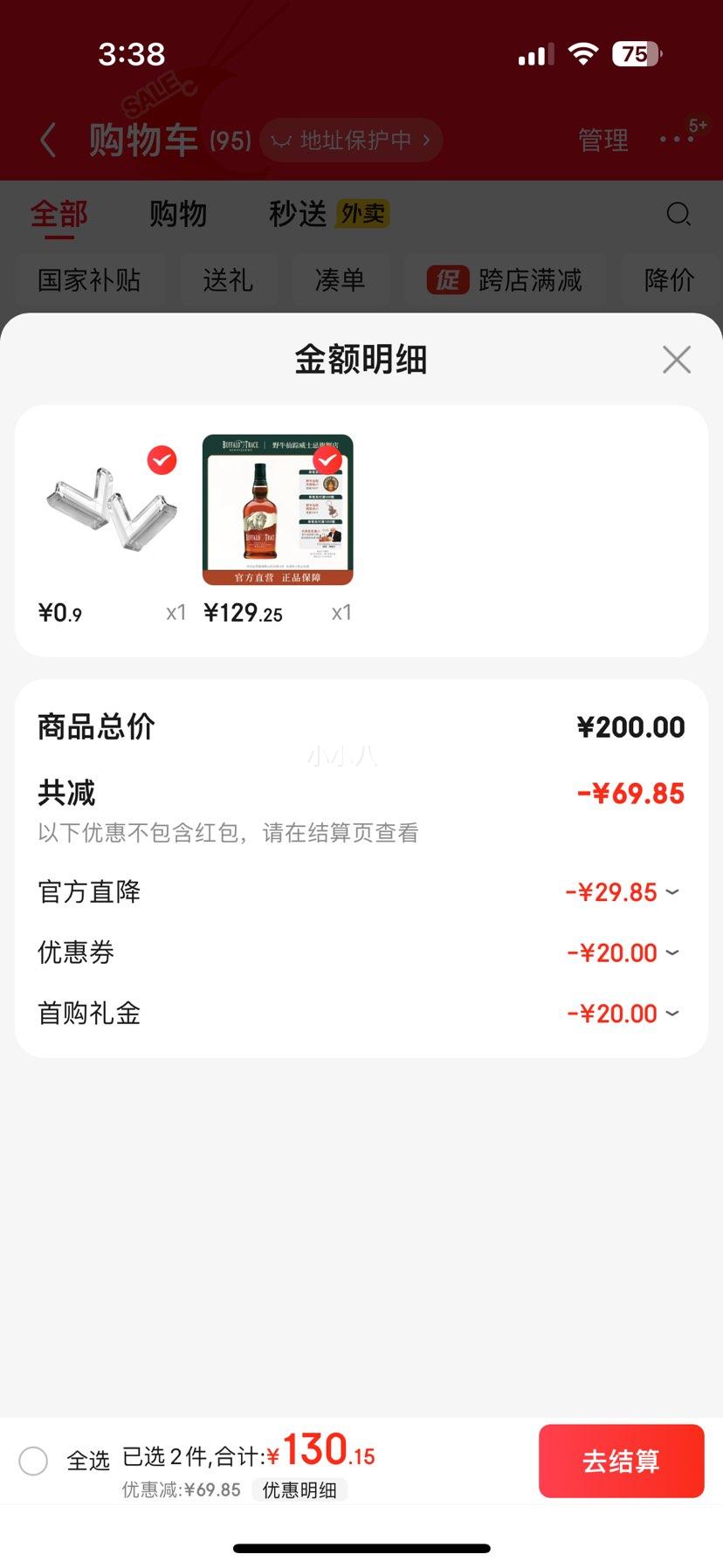The image size is (723, 1568).
Task: Tap 去结算 to check out
Action: 621,1461
